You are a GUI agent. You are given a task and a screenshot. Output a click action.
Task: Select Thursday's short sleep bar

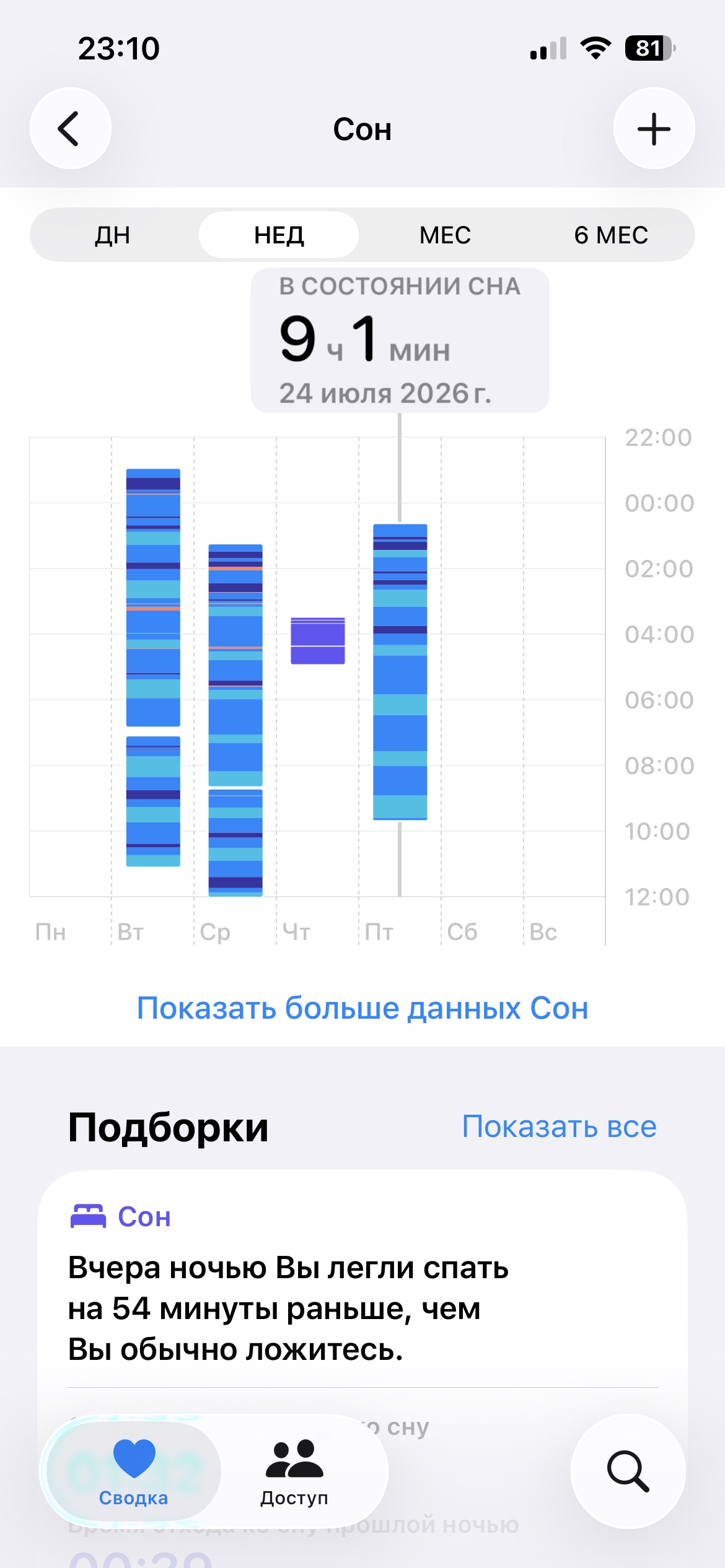tap(318, 641)
